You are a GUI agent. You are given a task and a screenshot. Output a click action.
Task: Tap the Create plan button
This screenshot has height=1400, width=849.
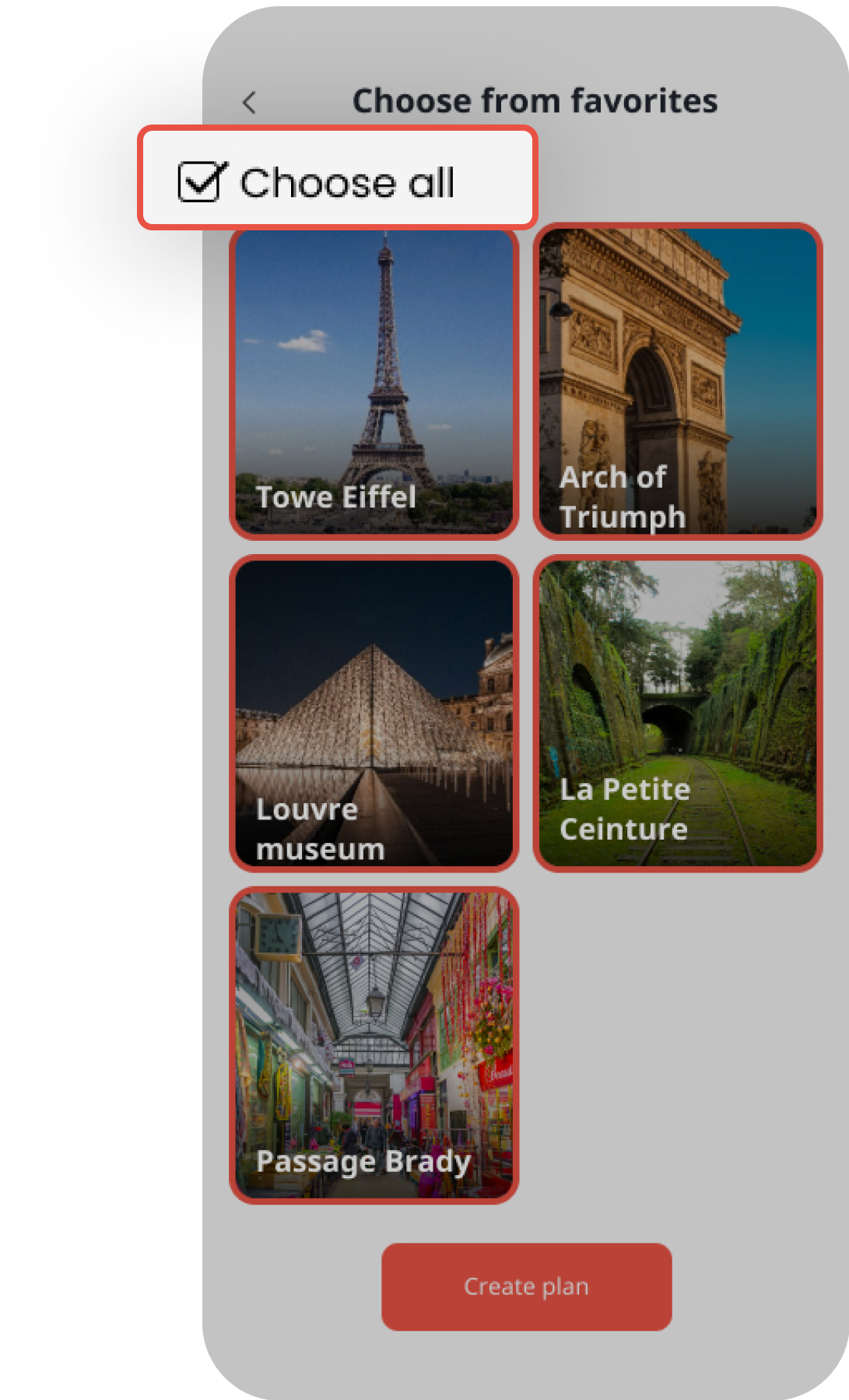point(527,1286)
